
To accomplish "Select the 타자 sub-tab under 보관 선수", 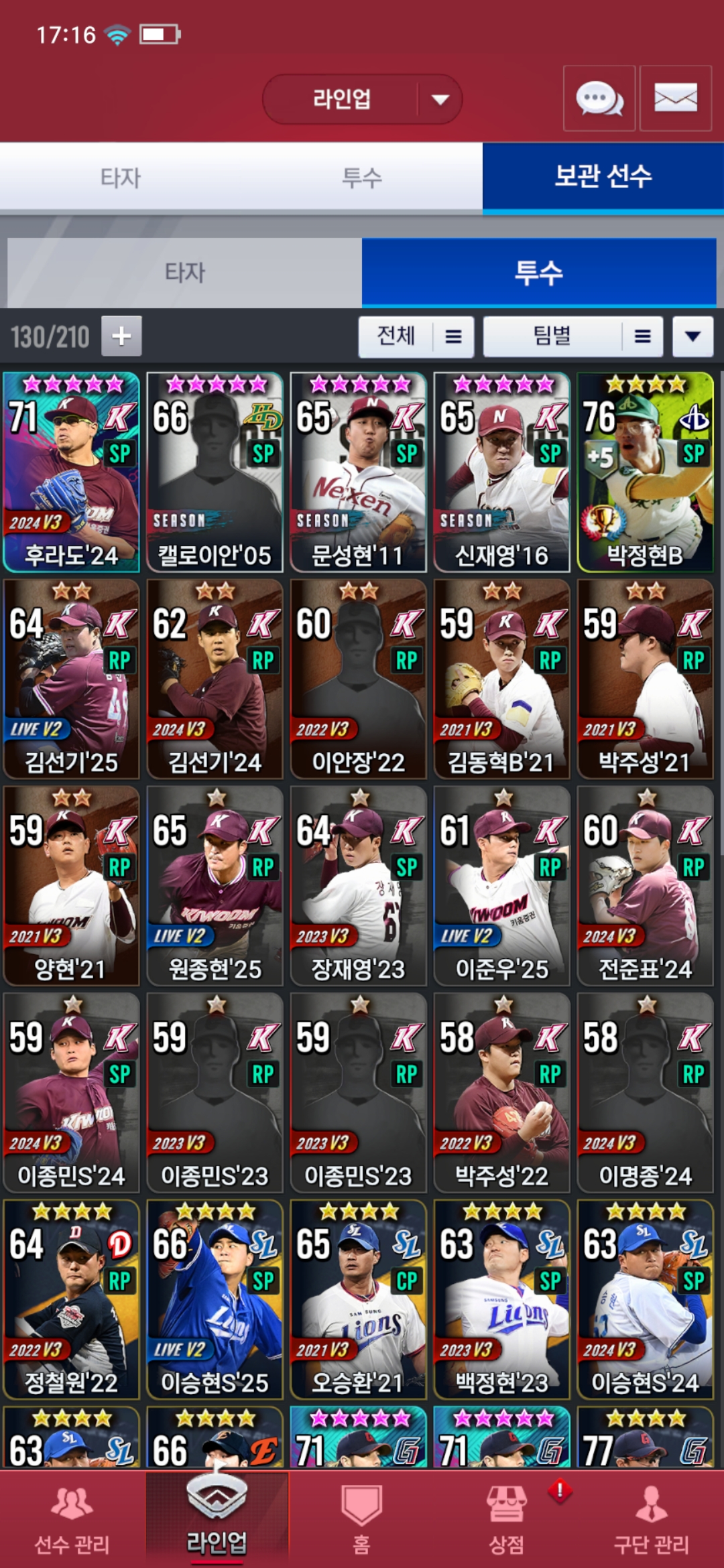I will (x=184, y=273).
